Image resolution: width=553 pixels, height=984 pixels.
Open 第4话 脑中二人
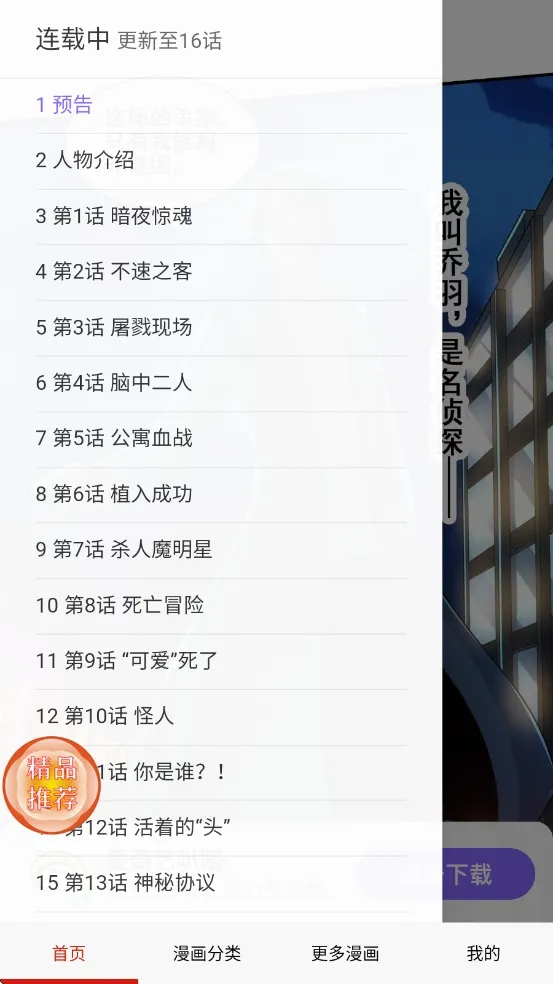click(221, 383)
